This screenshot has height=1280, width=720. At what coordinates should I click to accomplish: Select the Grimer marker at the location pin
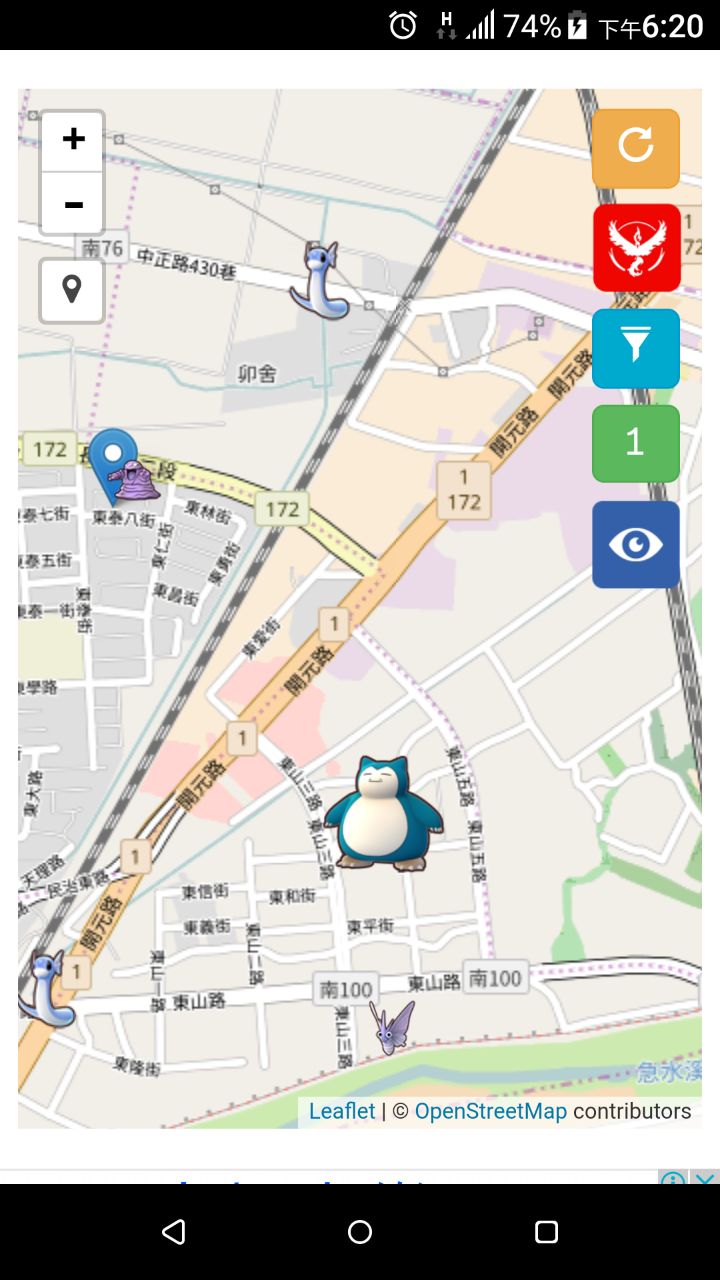(134, 481)
